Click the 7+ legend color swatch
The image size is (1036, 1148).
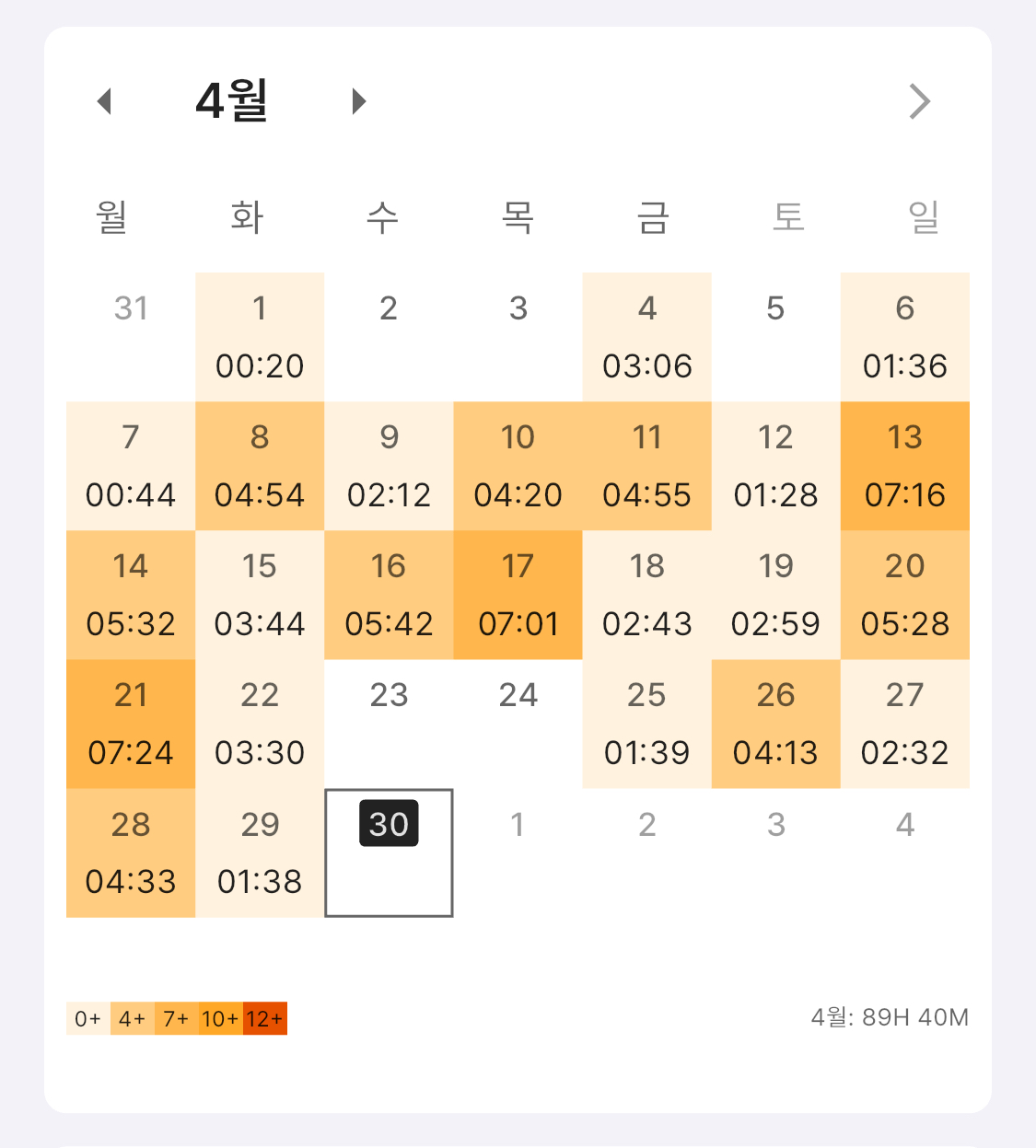click(x=175, y=1018)
